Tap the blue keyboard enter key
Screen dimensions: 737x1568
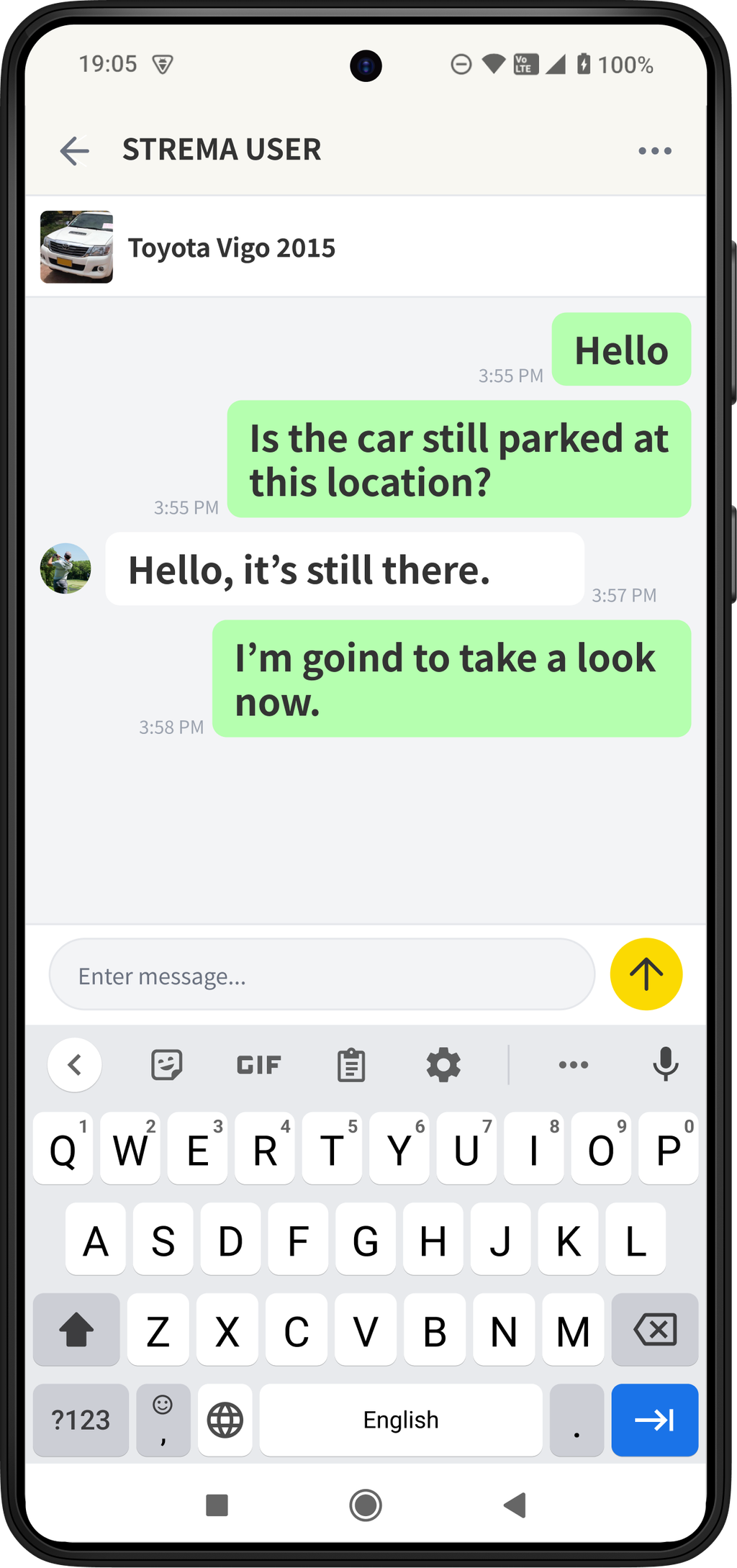(654, 1420)
